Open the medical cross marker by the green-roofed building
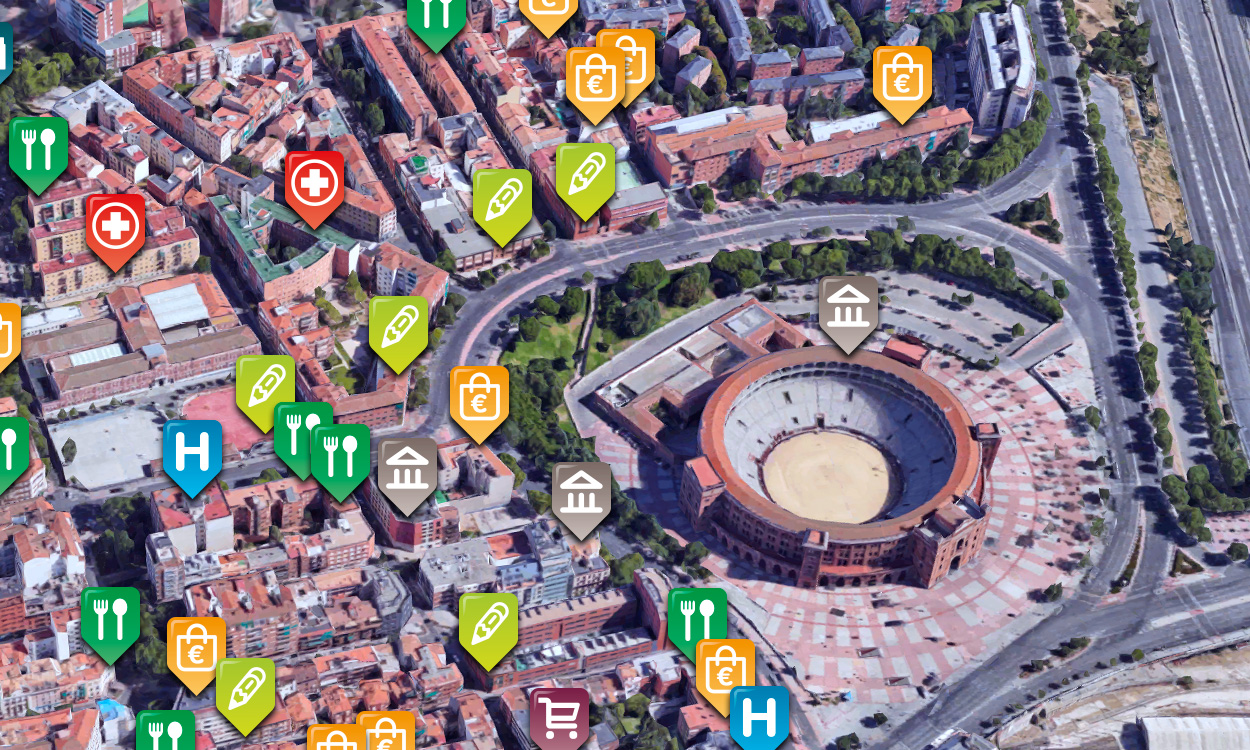This screenshot has height=750, width=1250. click(x=314, y=183)
